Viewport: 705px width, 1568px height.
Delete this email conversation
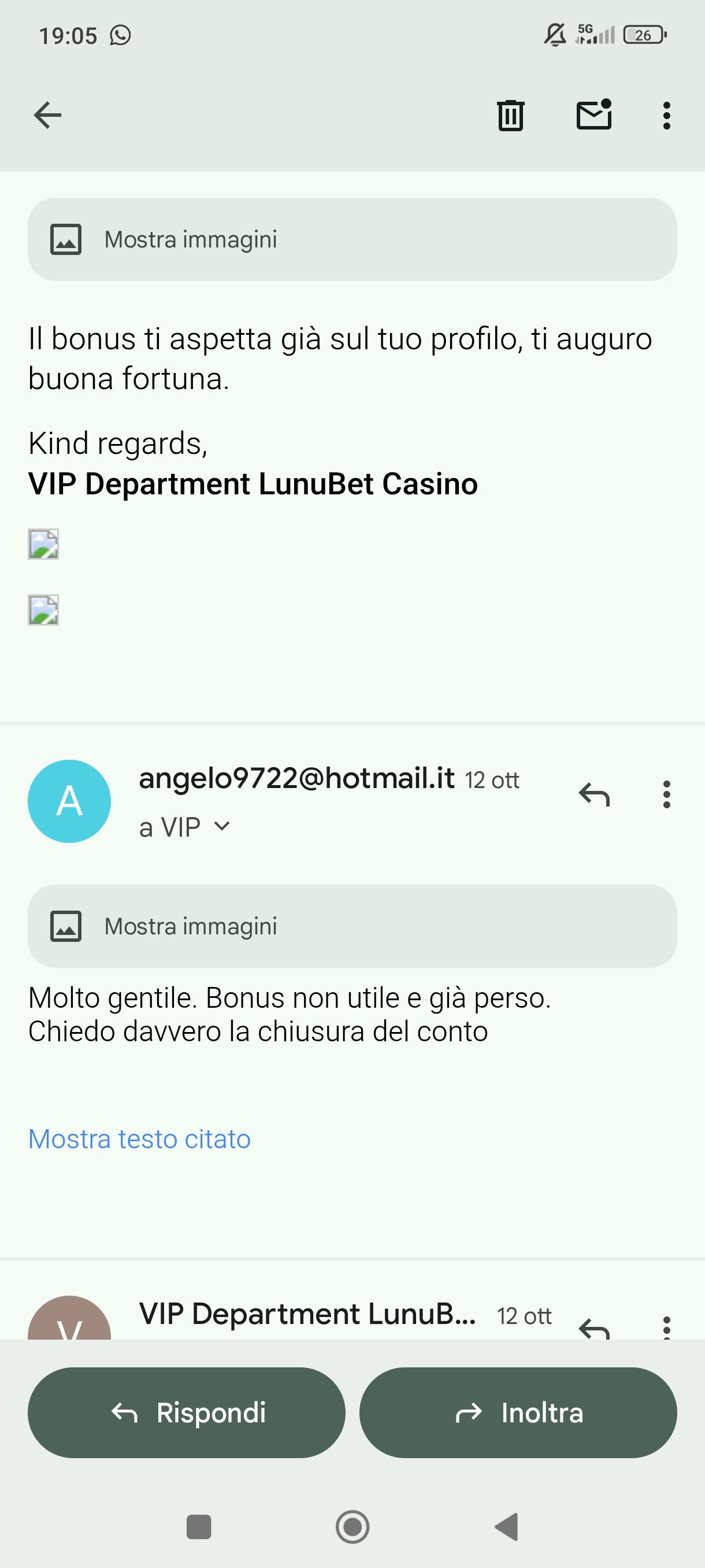pos(510,115)
